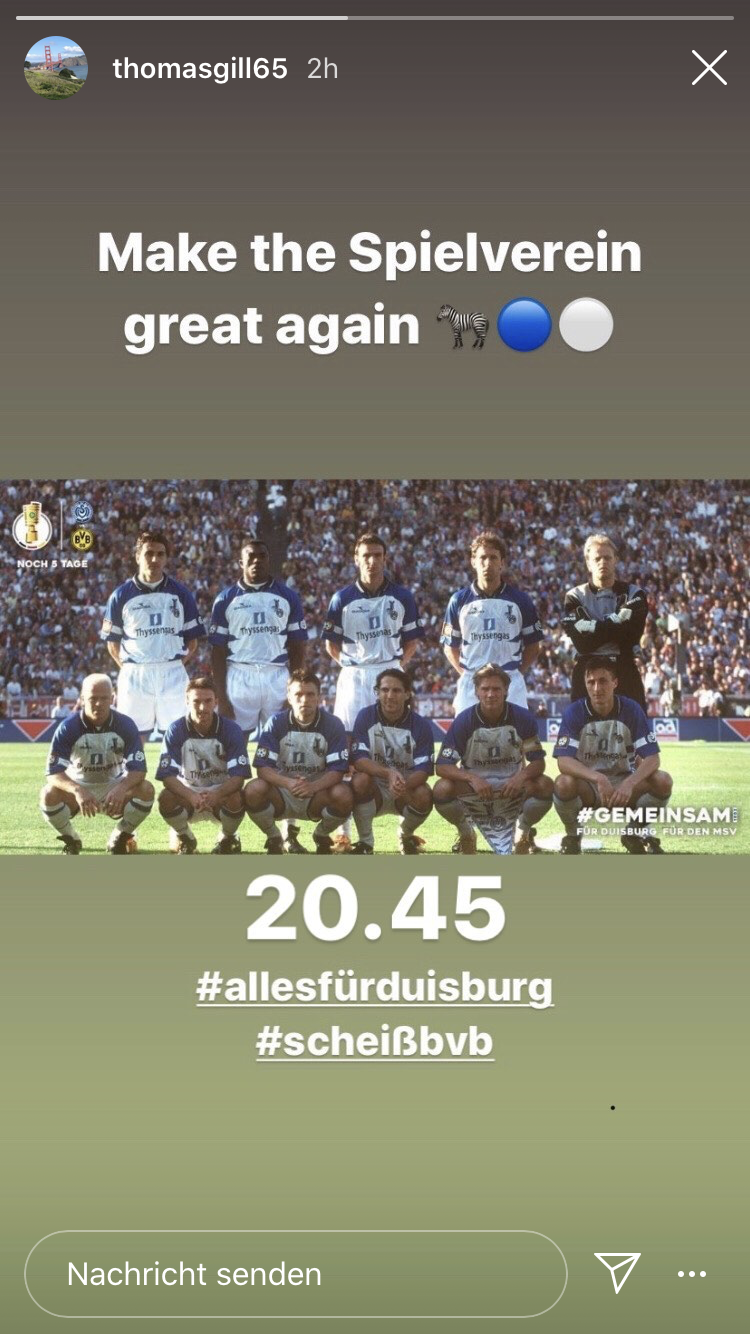Open the three-dot more options menu
This screenshot has width=750, height=1334.
coord(692,1274)
